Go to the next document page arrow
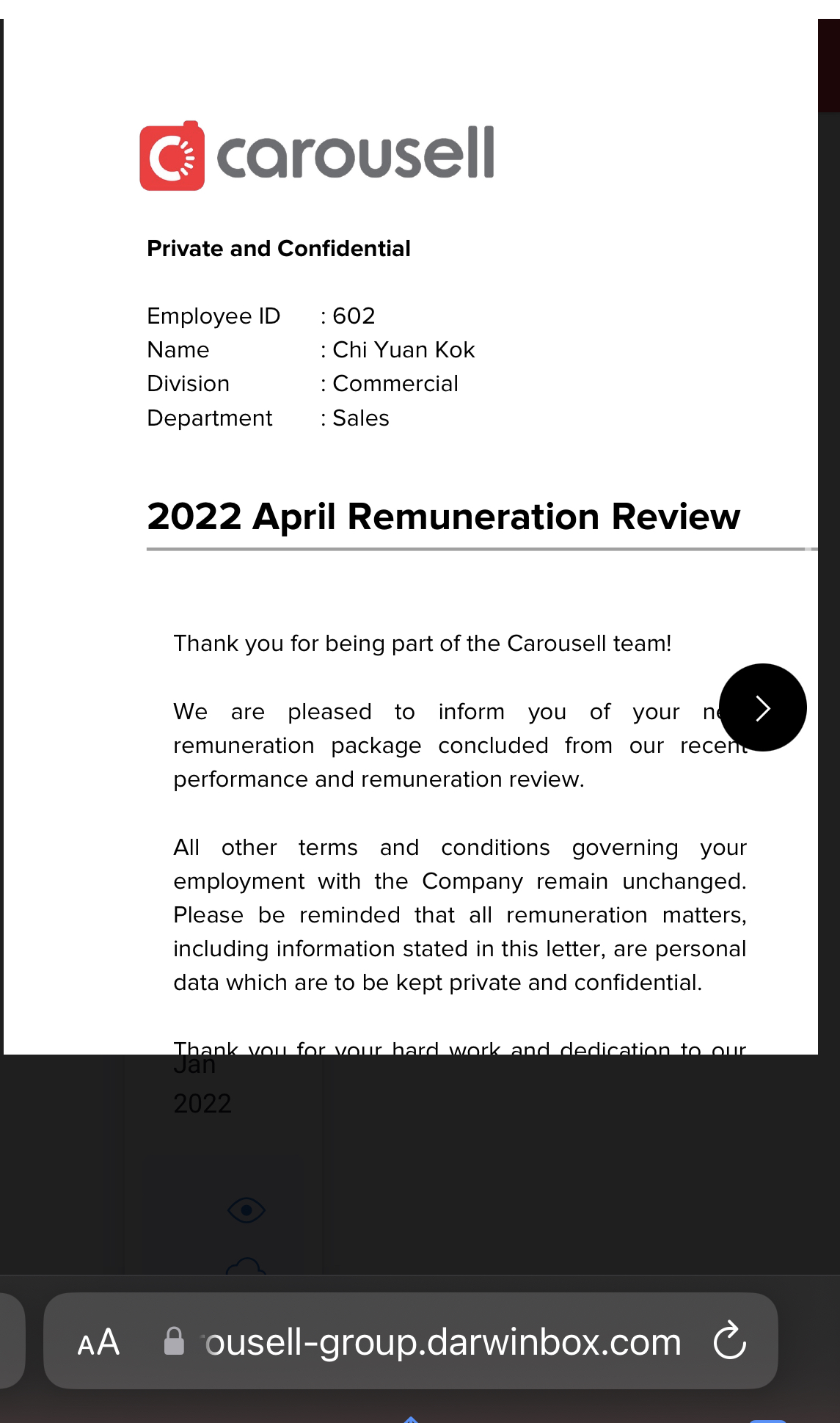This screenshot has height=1423, width=840. tap(762, 707)
